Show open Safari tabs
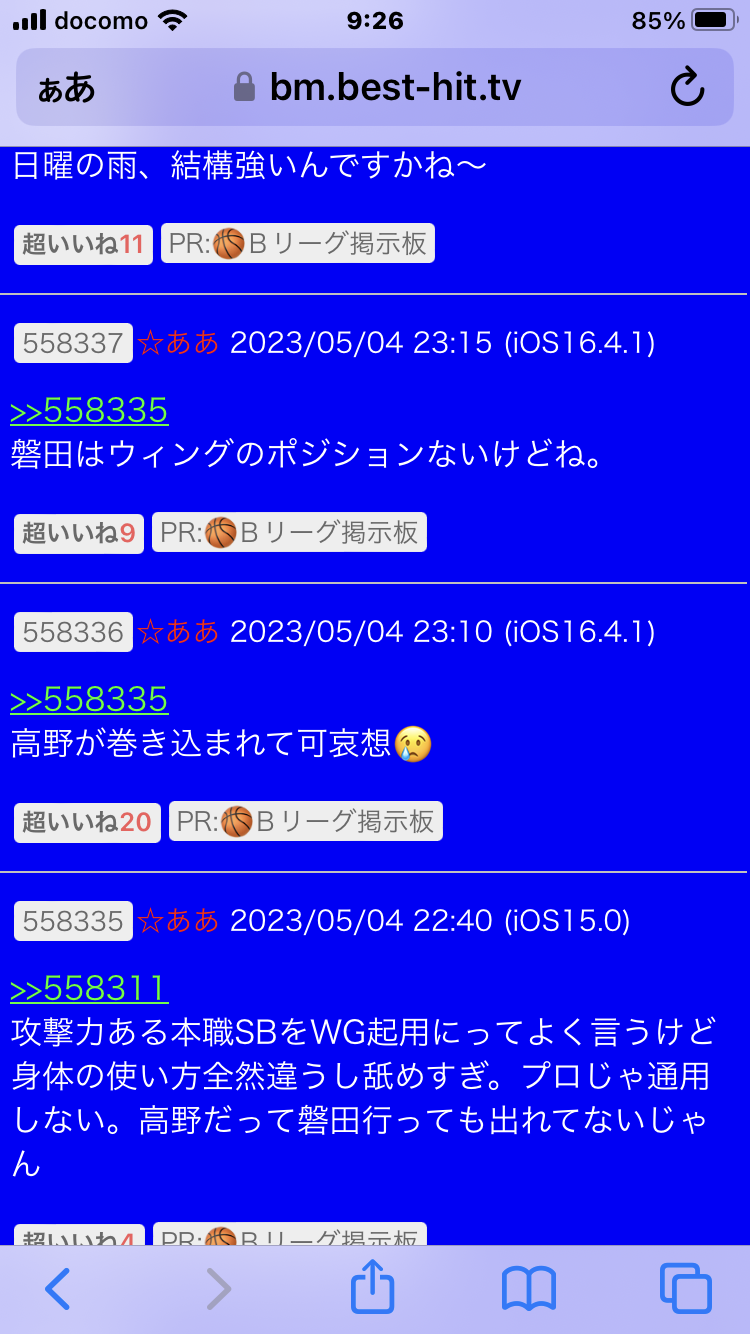 tap(686, 1288)
